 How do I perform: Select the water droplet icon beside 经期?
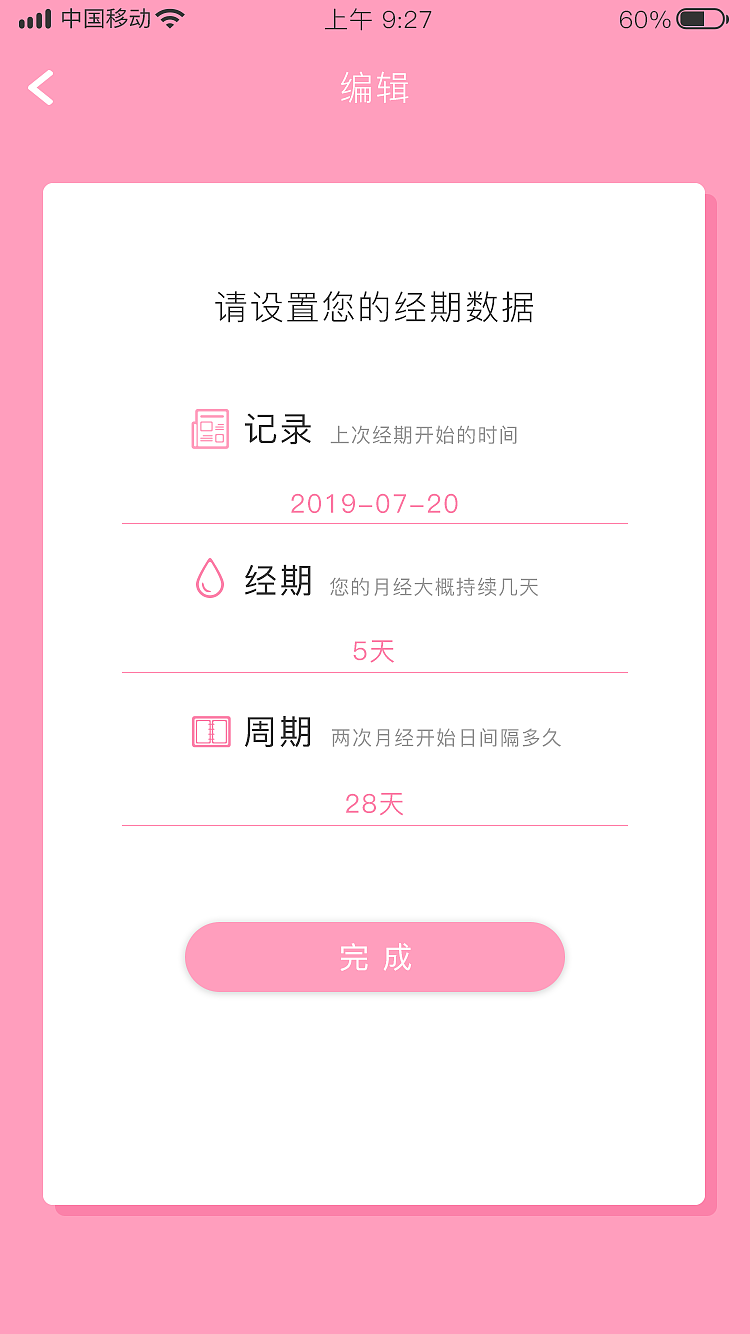(210, 579)
